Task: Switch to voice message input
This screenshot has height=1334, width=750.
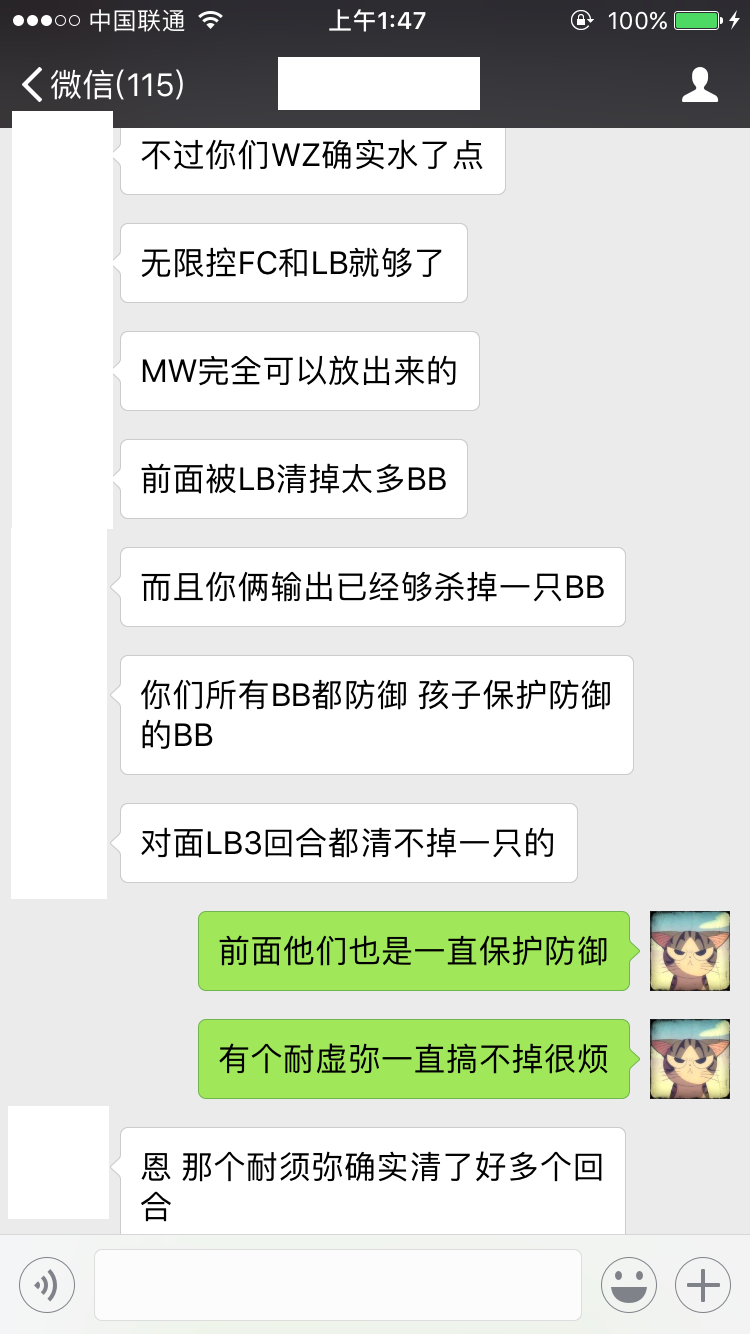Action: (47, 1284)
